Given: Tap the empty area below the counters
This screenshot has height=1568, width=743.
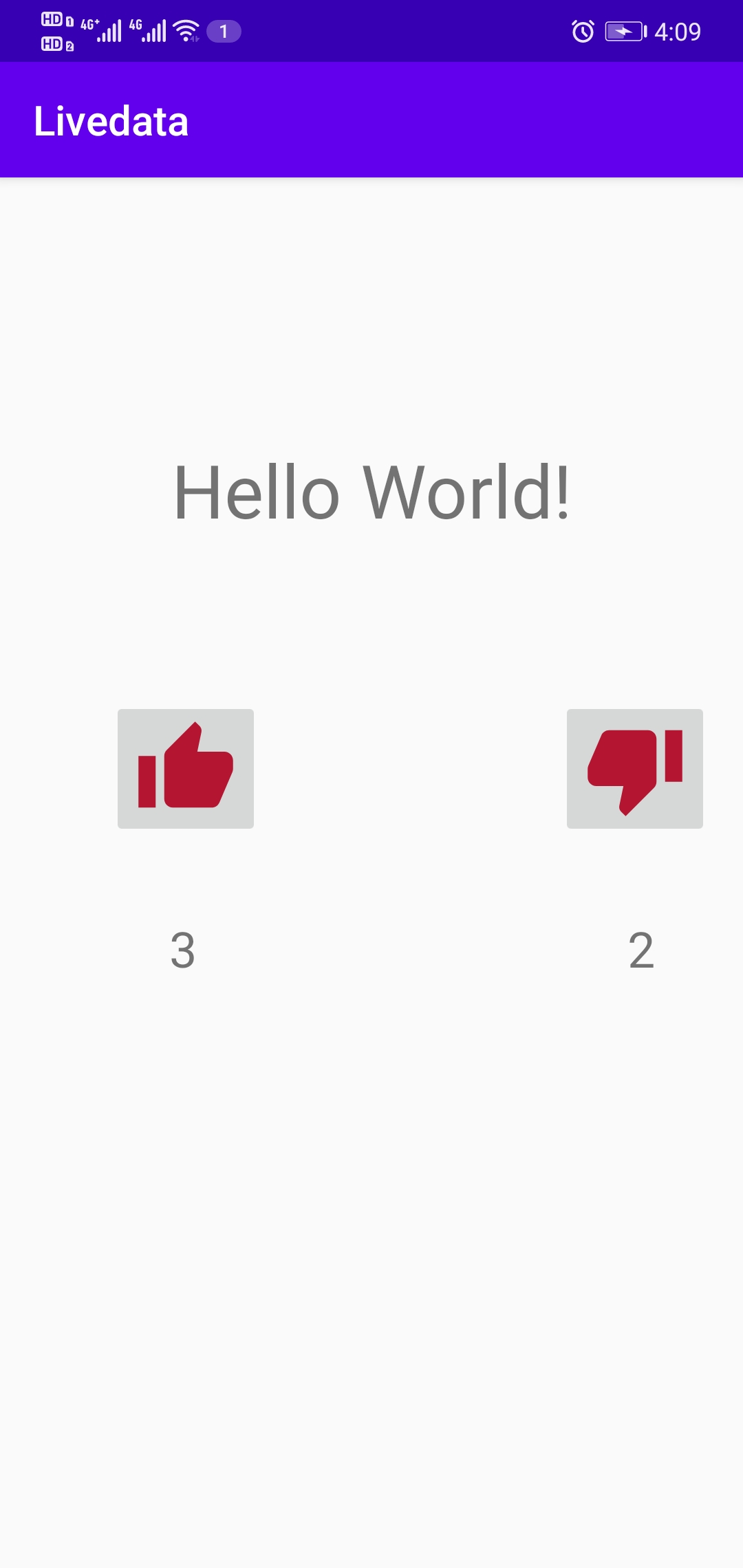Looking at the screenshot, I should (371, 1238).
